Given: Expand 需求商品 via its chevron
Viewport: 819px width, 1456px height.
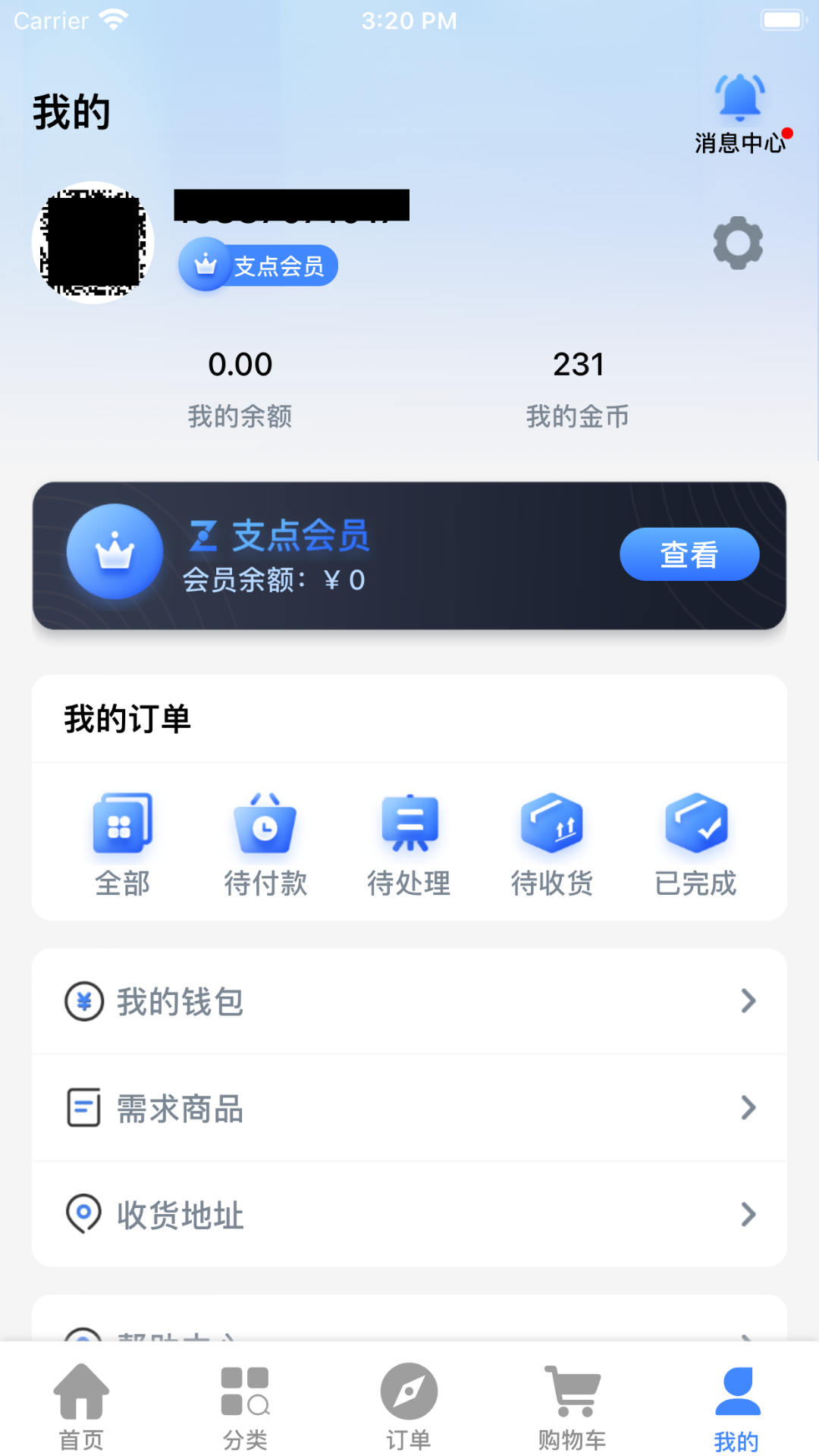Looking at the screenshot, I should coord(748,1109).
